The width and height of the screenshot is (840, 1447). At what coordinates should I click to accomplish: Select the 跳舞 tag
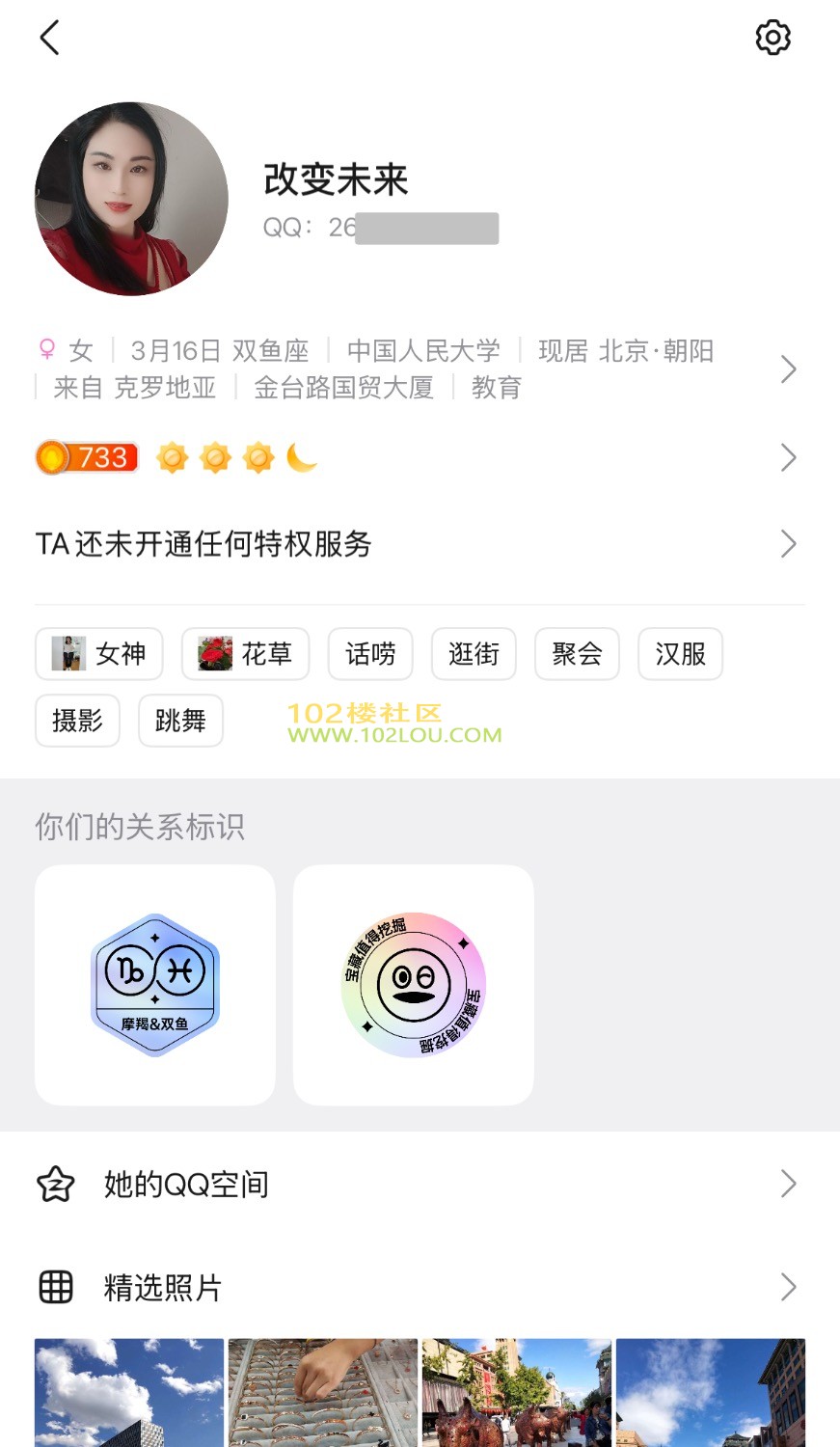(180, 721)
